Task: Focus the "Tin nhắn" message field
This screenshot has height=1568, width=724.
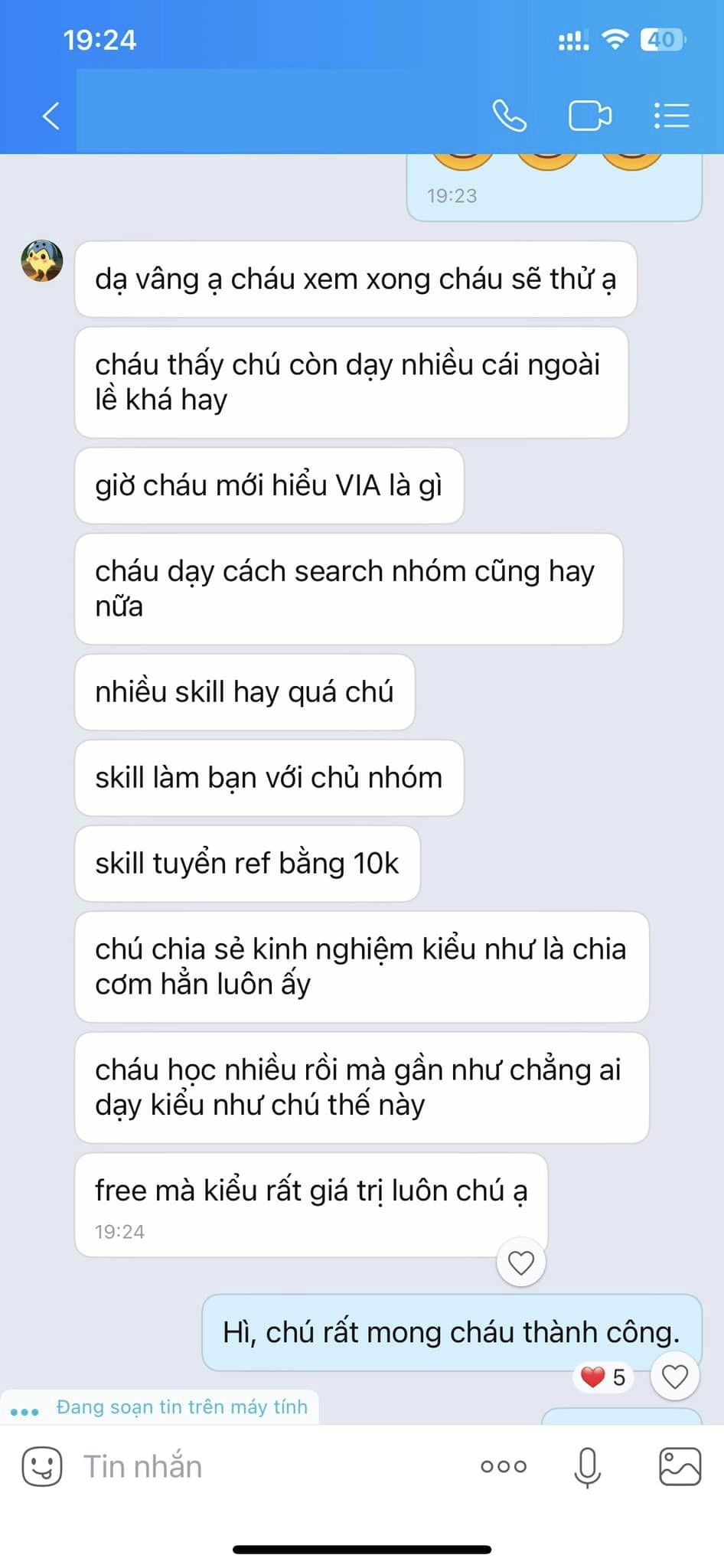Action: point(268,1466)
